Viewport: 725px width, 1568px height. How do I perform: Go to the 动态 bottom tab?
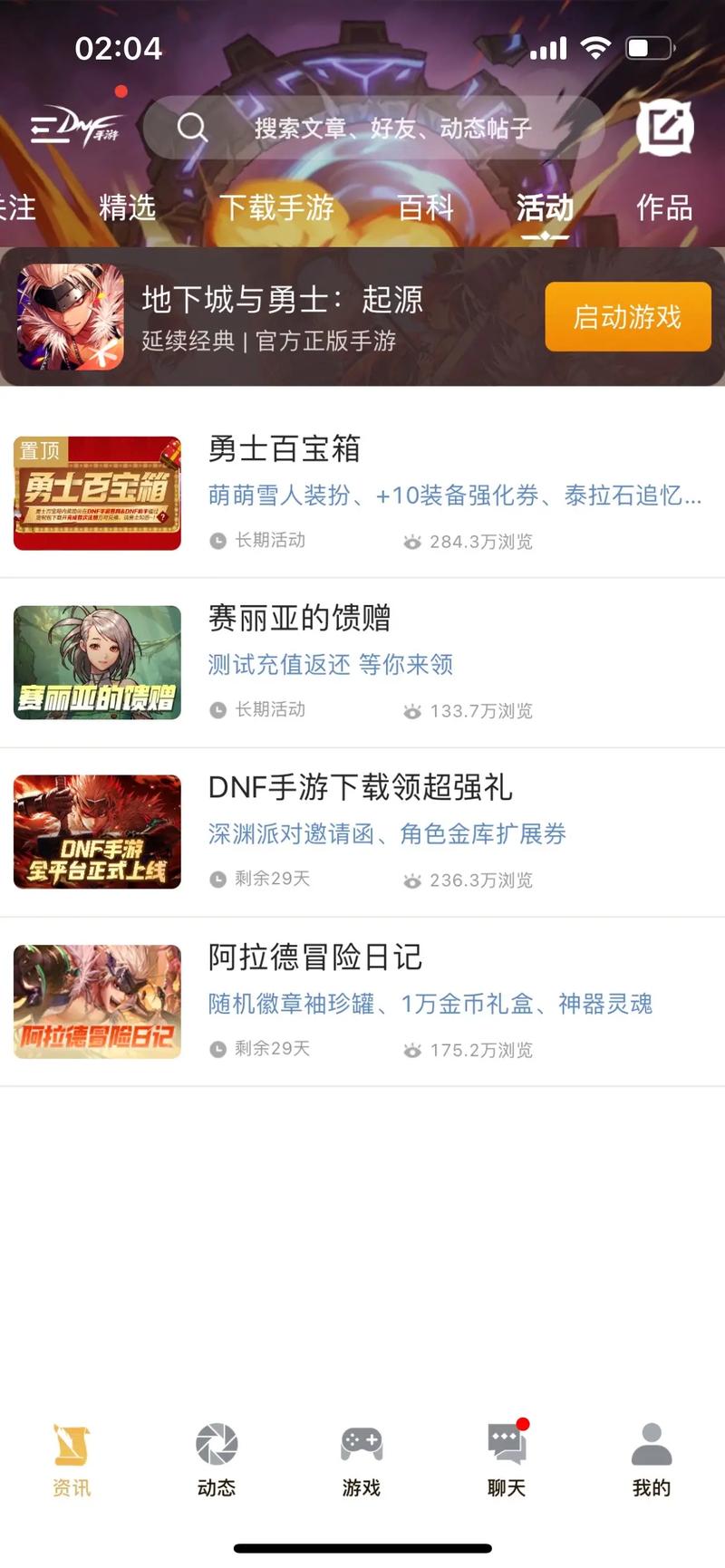(x=217, y=1459)
